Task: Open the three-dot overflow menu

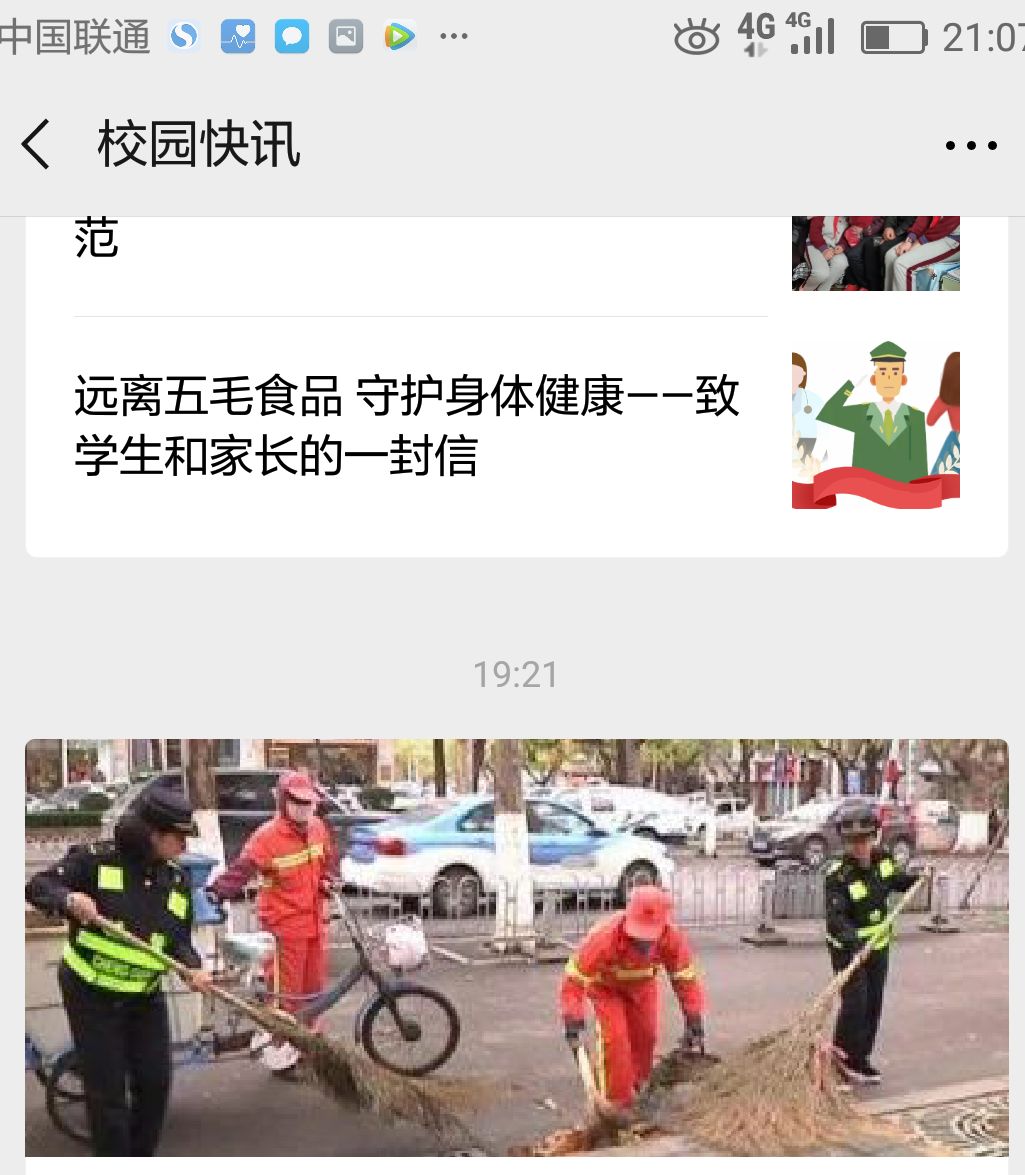Action: click(x=970, y=146)
